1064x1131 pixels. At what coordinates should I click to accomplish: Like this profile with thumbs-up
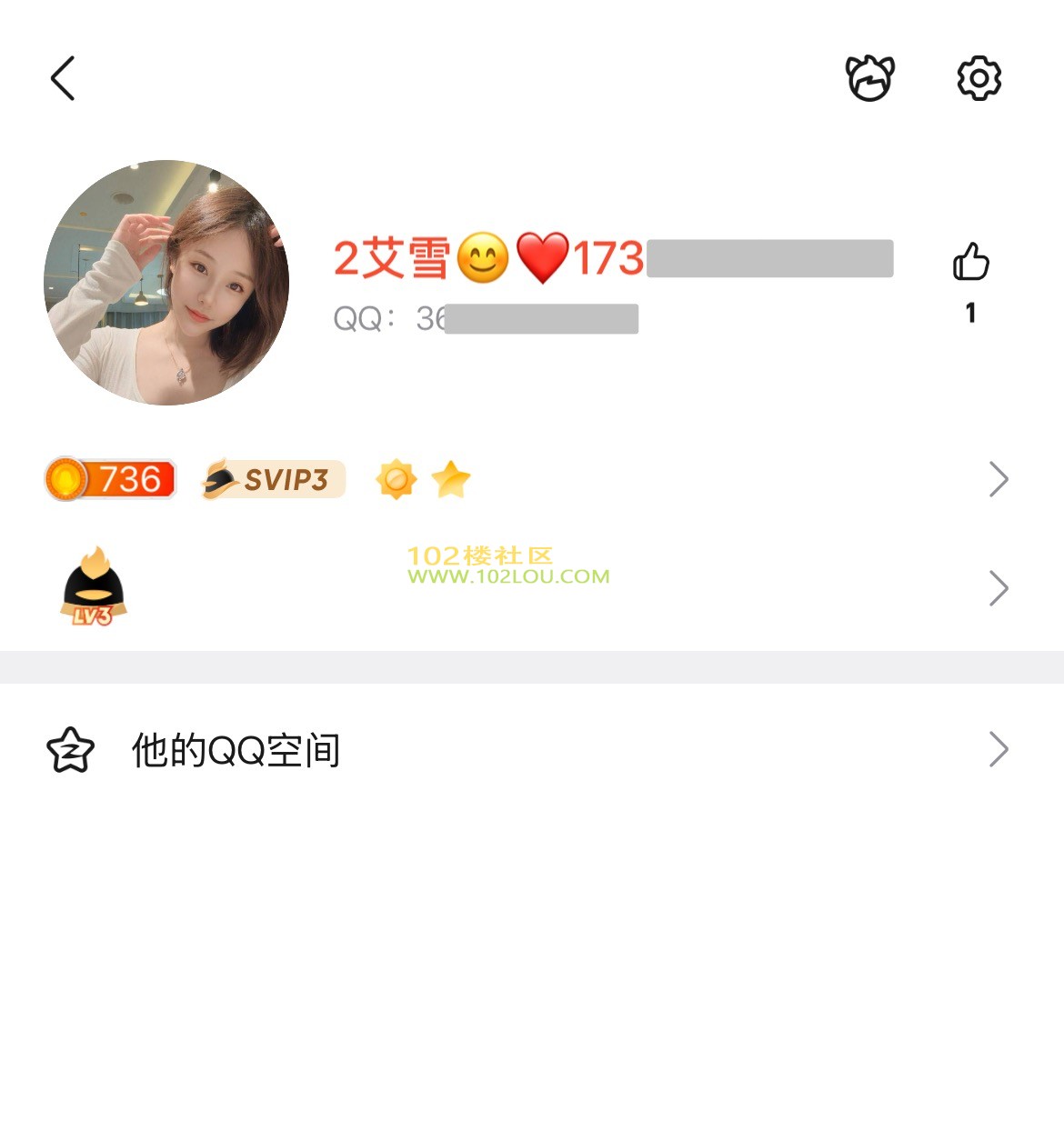pos(970,263)
